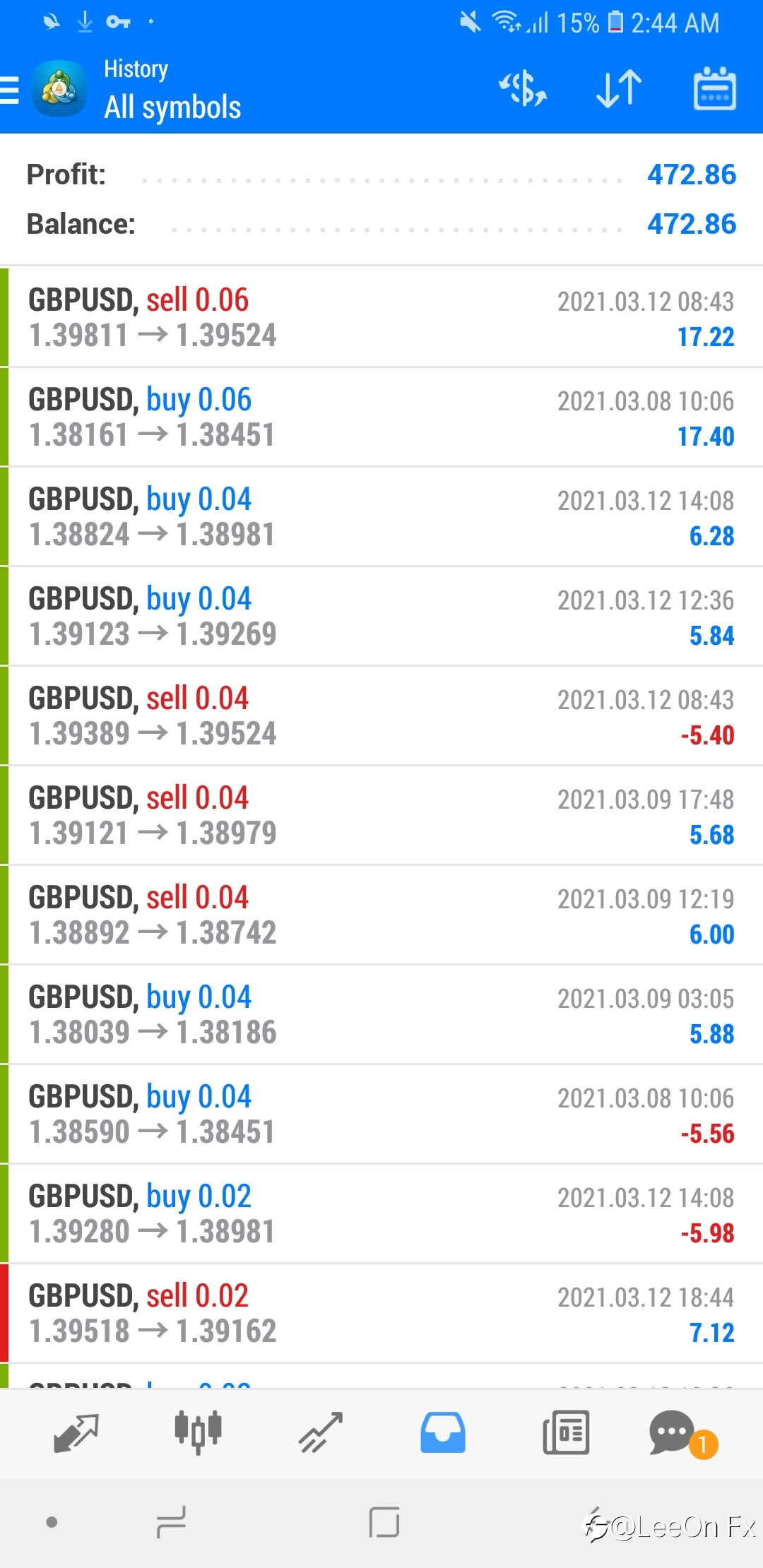View the GBPUSD sell trade with profit 5.68
The image size is (763, 1568).
[381, 815]
